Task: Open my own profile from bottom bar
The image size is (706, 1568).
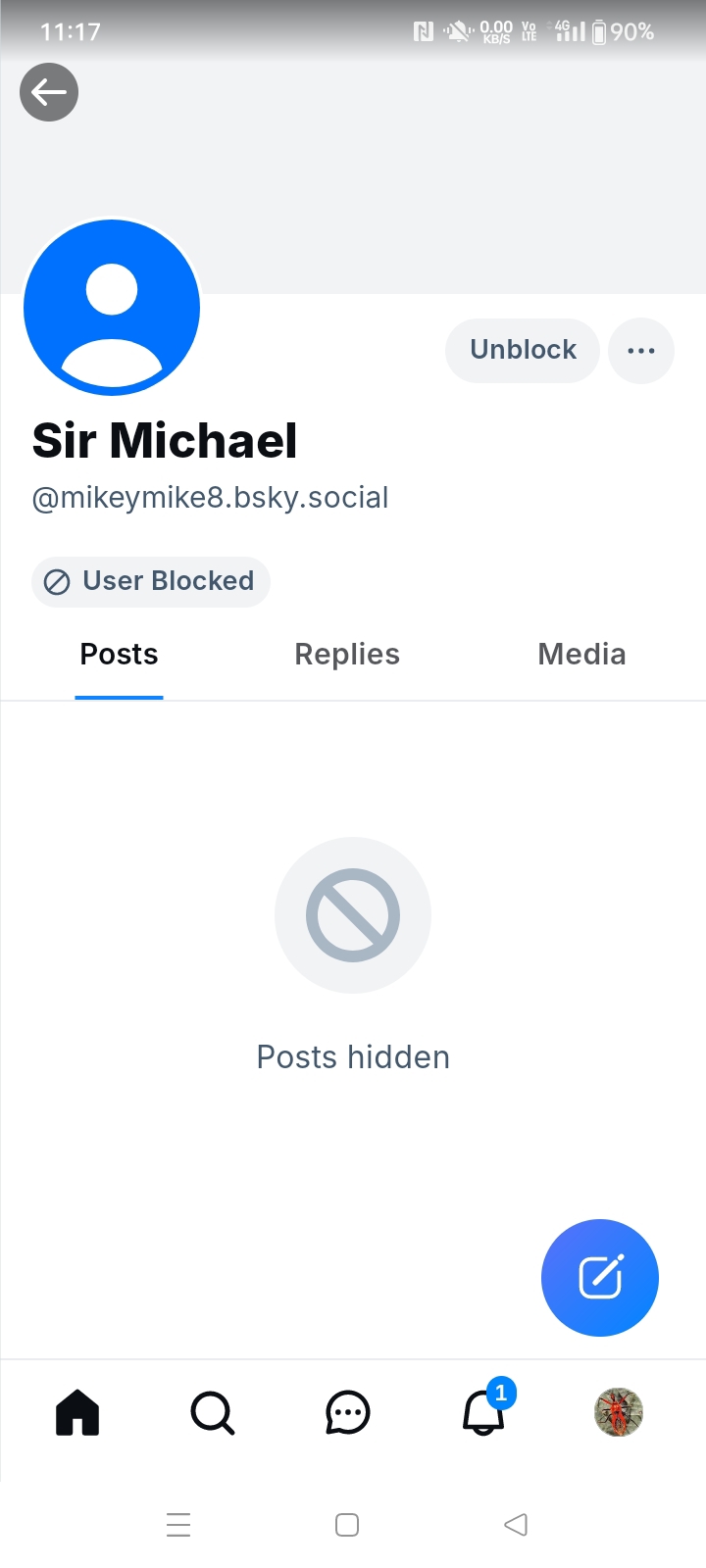Action: pyautogui.click(x=619, y=1413)
